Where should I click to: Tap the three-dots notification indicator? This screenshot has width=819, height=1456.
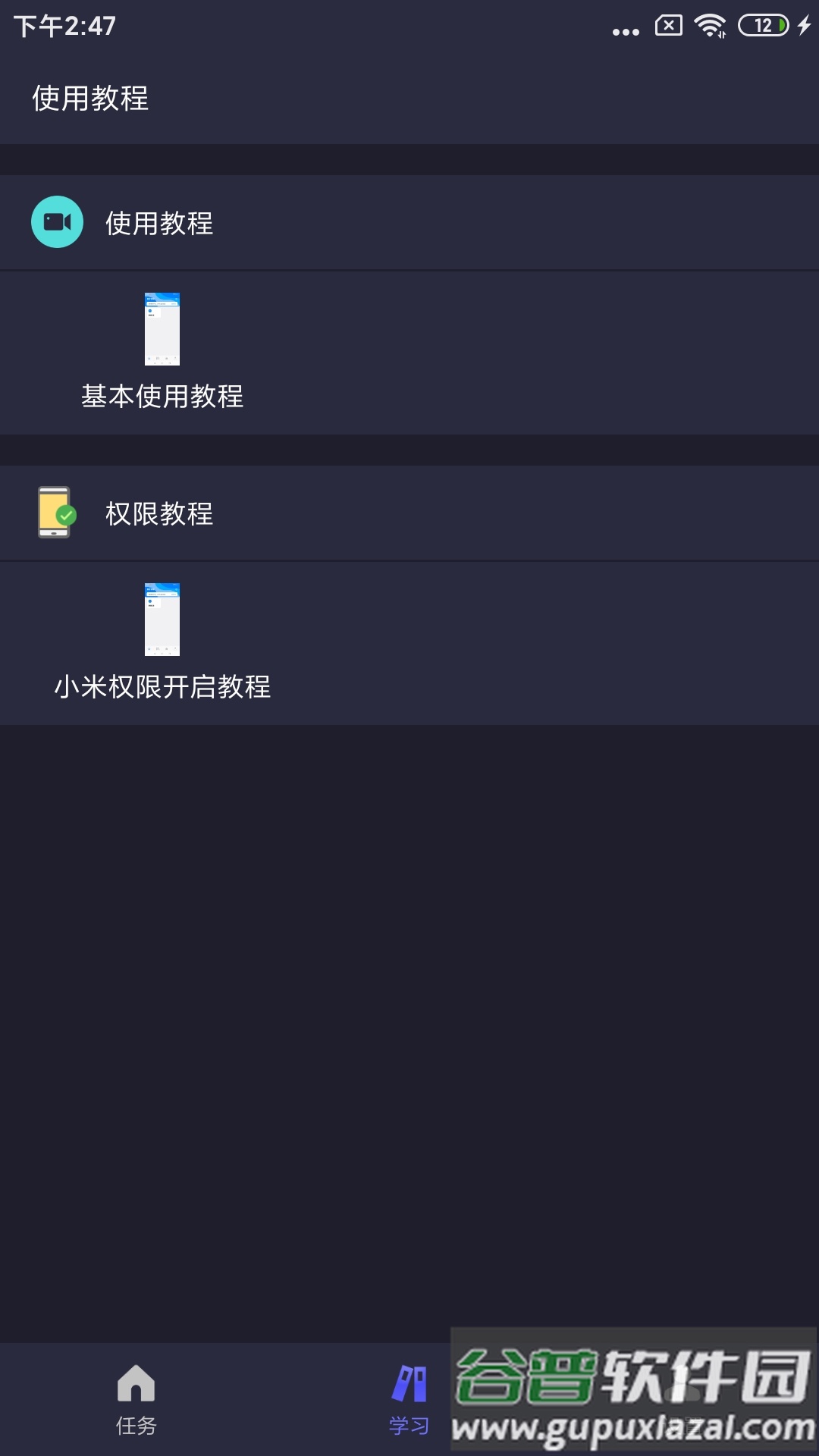[622, 30]
